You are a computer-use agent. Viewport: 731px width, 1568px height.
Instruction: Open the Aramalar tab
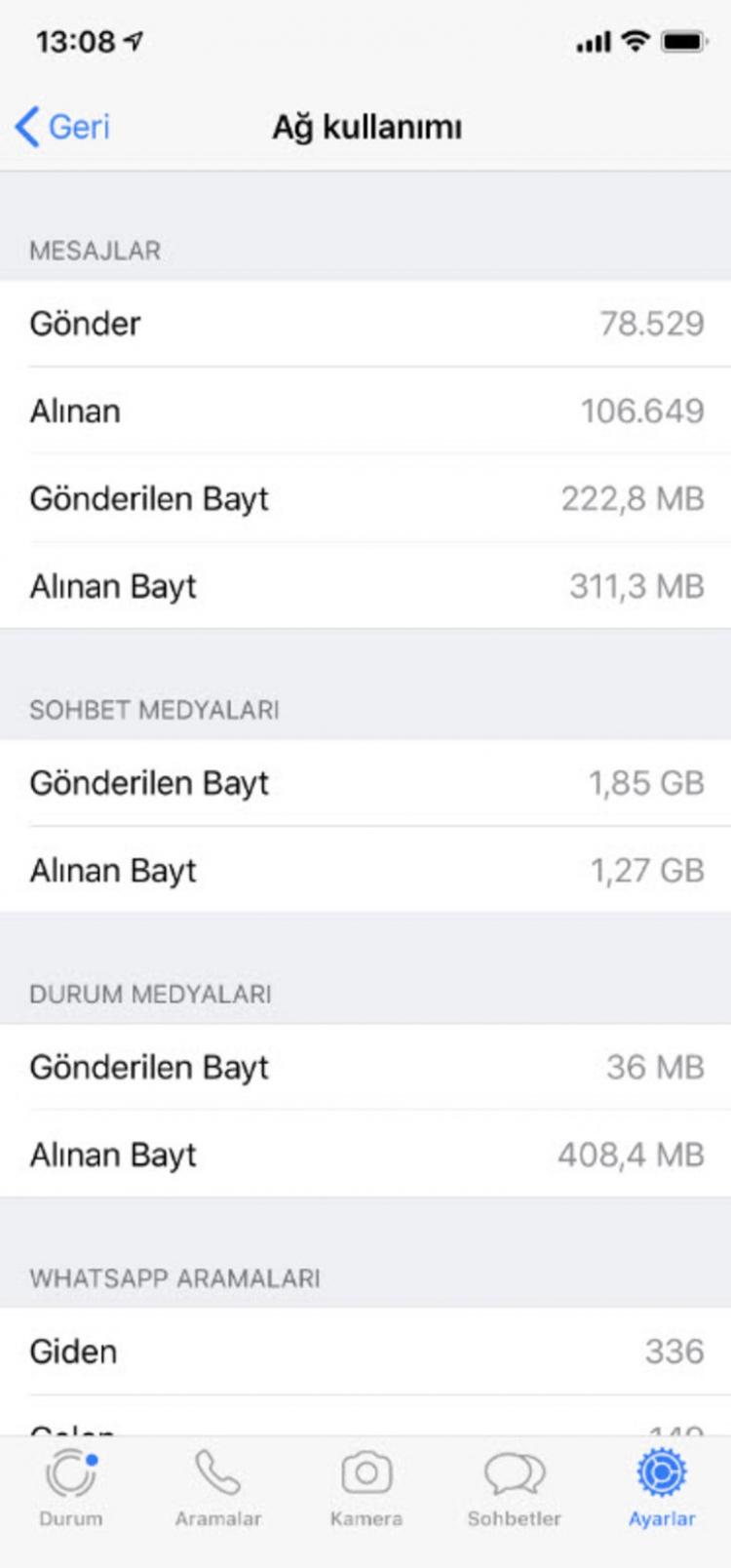[218, 1487]
